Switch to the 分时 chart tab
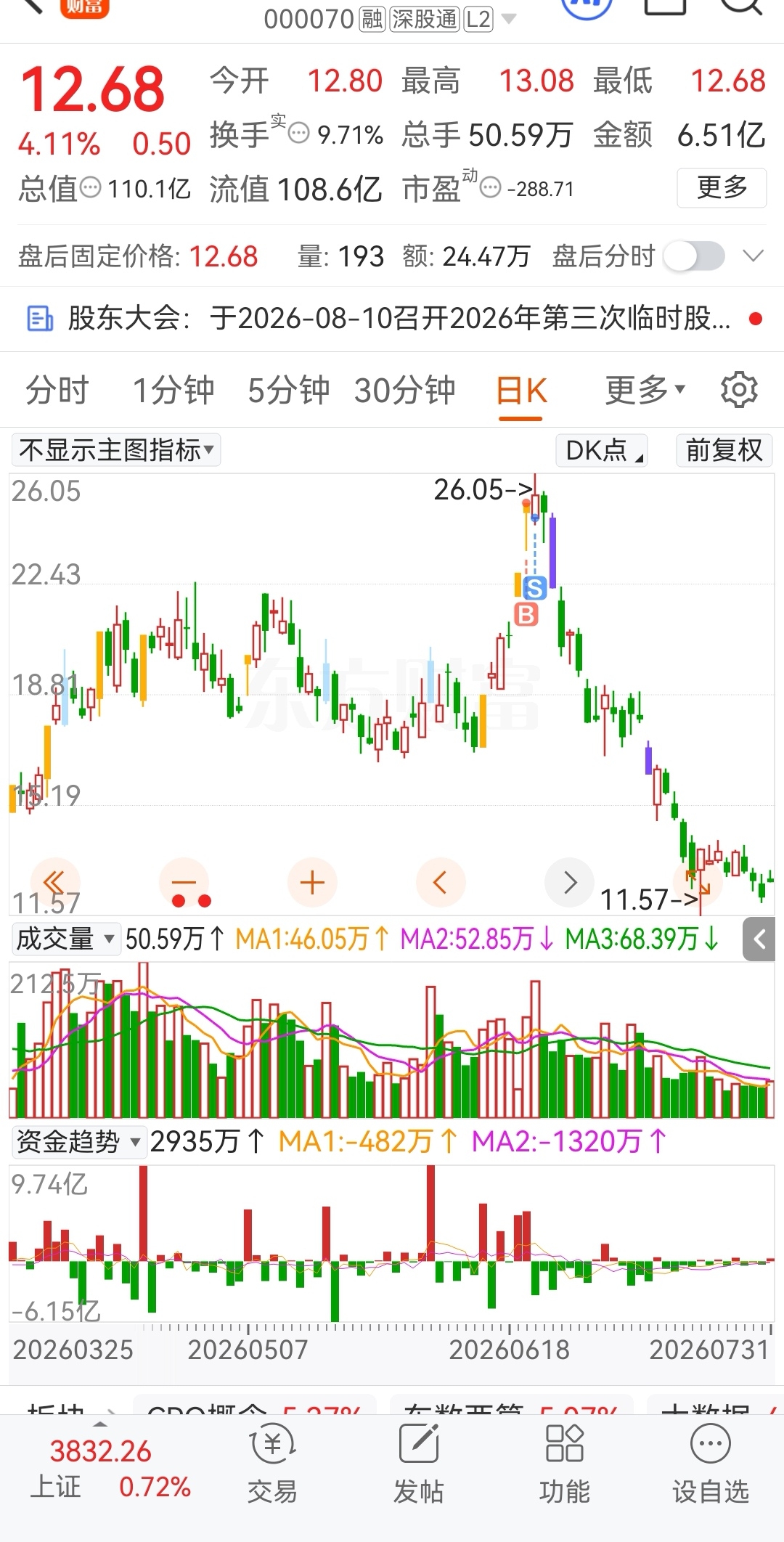784x1542 pixels. tap(57, 391)
